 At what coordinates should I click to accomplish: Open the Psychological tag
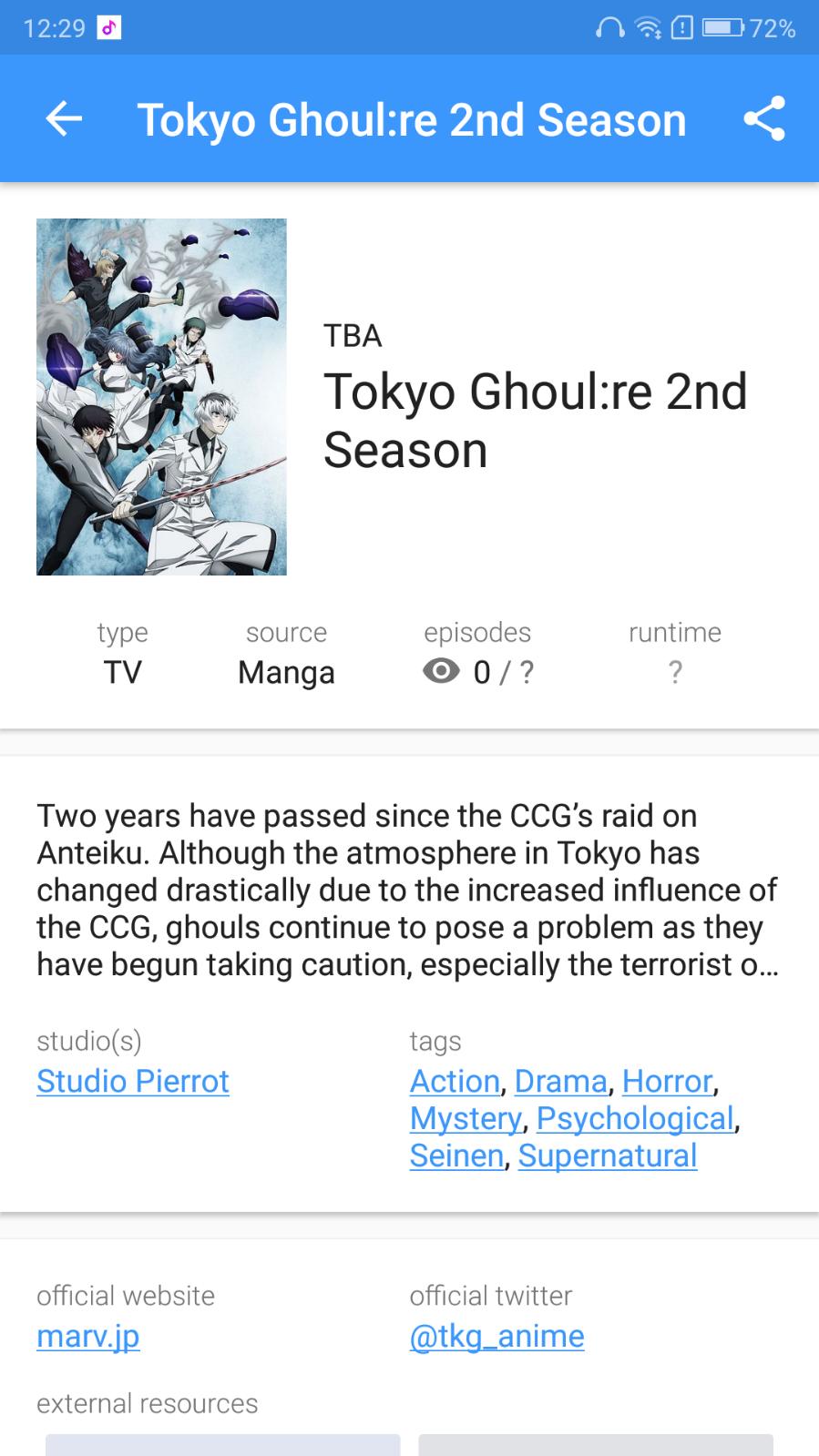tap(635, 1118)
